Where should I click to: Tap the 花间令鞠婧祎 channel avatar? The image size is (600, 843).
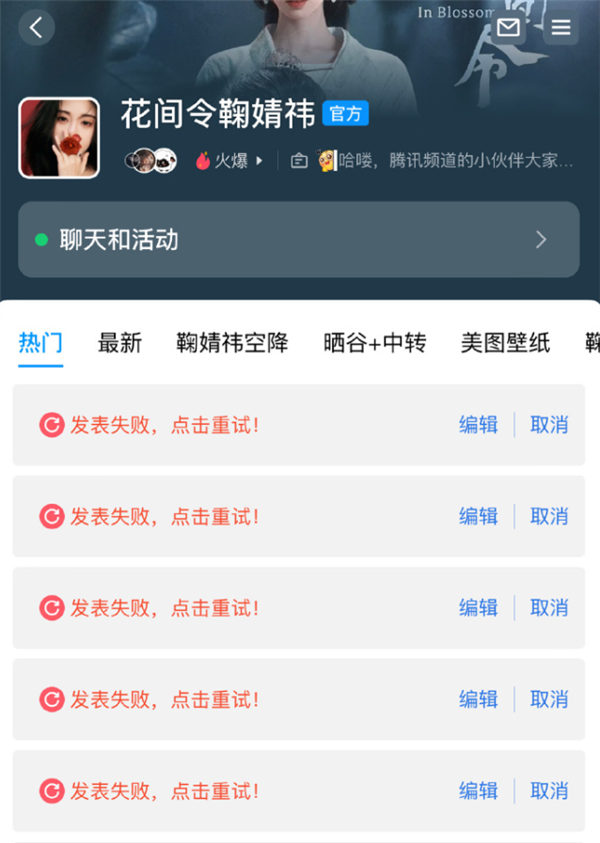coord(59,138)
